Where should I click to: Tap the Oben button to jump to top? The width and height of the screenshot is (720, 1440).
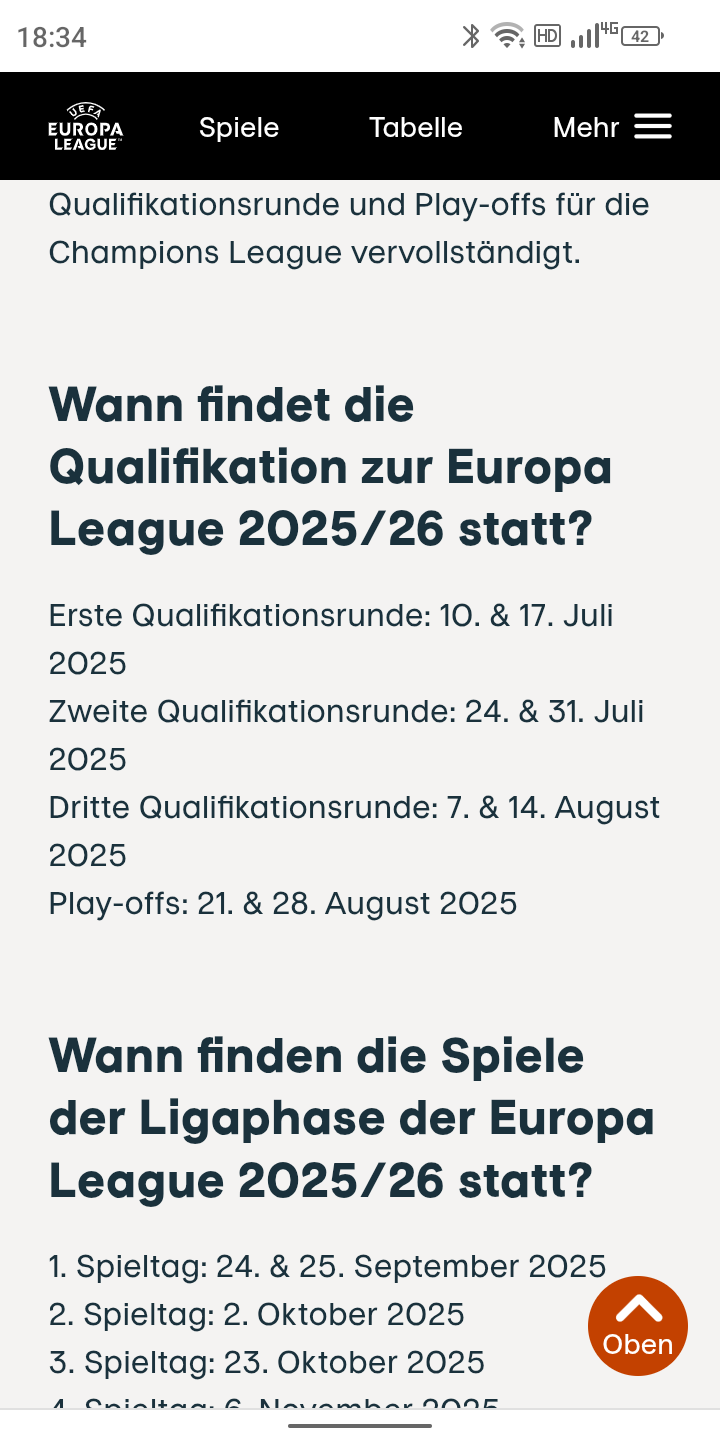638,1326
